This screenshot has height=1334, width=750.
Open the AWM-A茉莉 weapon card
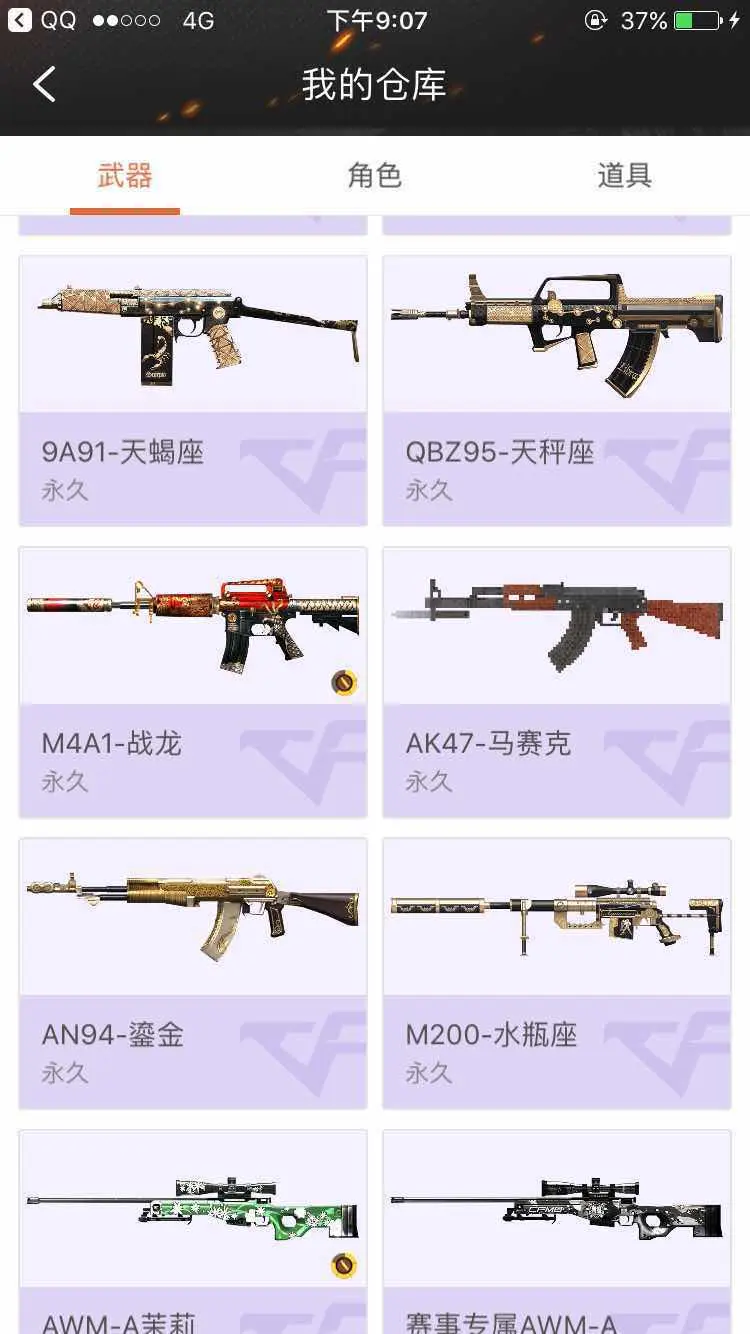point(193,1232)
